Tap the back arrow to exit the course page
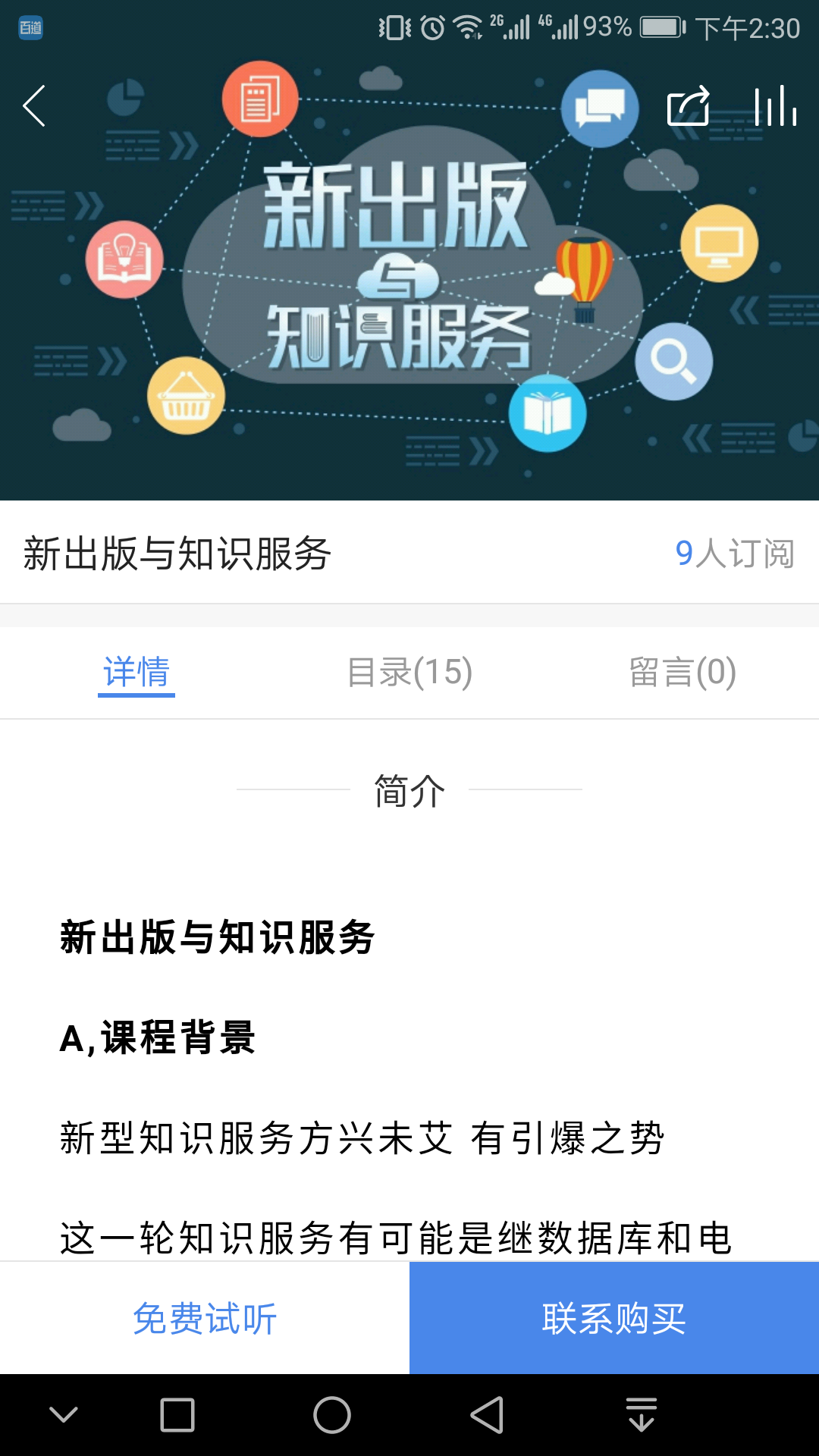Image resolution: width=819 pixels, height=1456 pixels. coord(33,106)
